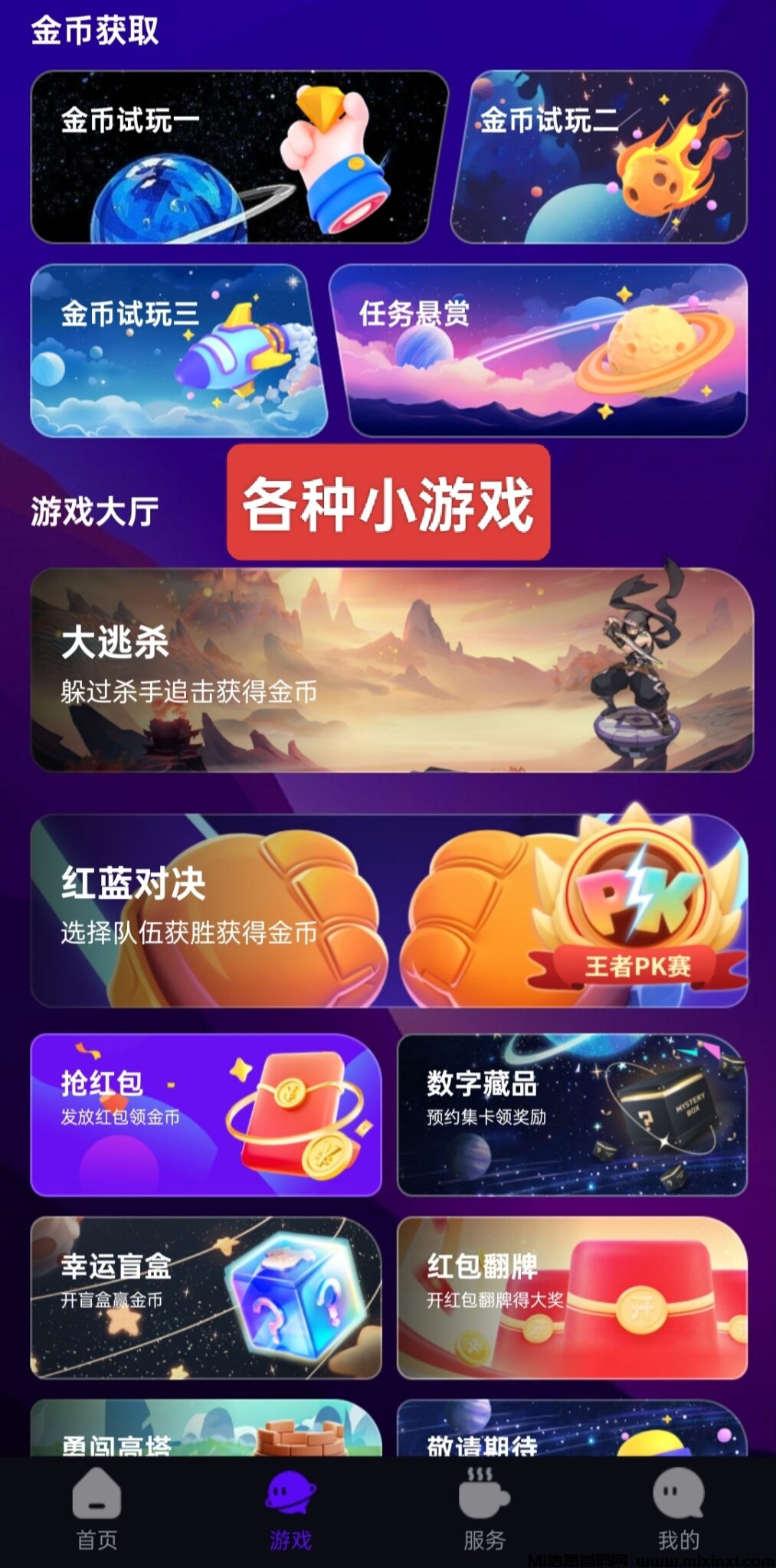Image resolution: width=776 pixels, height=1568 pixels.
Task: Open 数字藏品 collectibles
Action: [x=571, y=1115]
